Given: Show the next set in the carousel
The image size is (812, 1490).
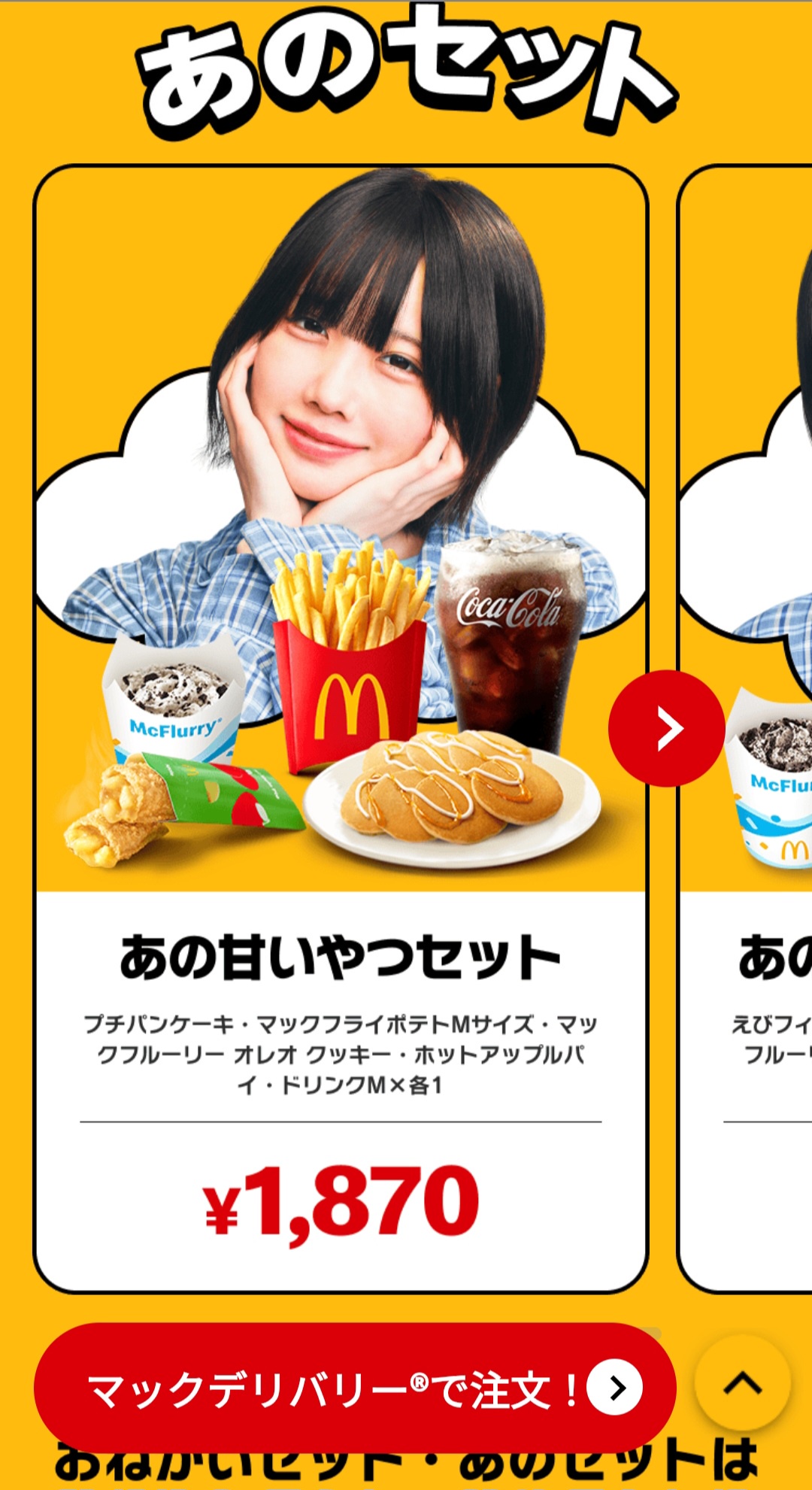Looking at the screenshot, I should [x=666, y=728].
